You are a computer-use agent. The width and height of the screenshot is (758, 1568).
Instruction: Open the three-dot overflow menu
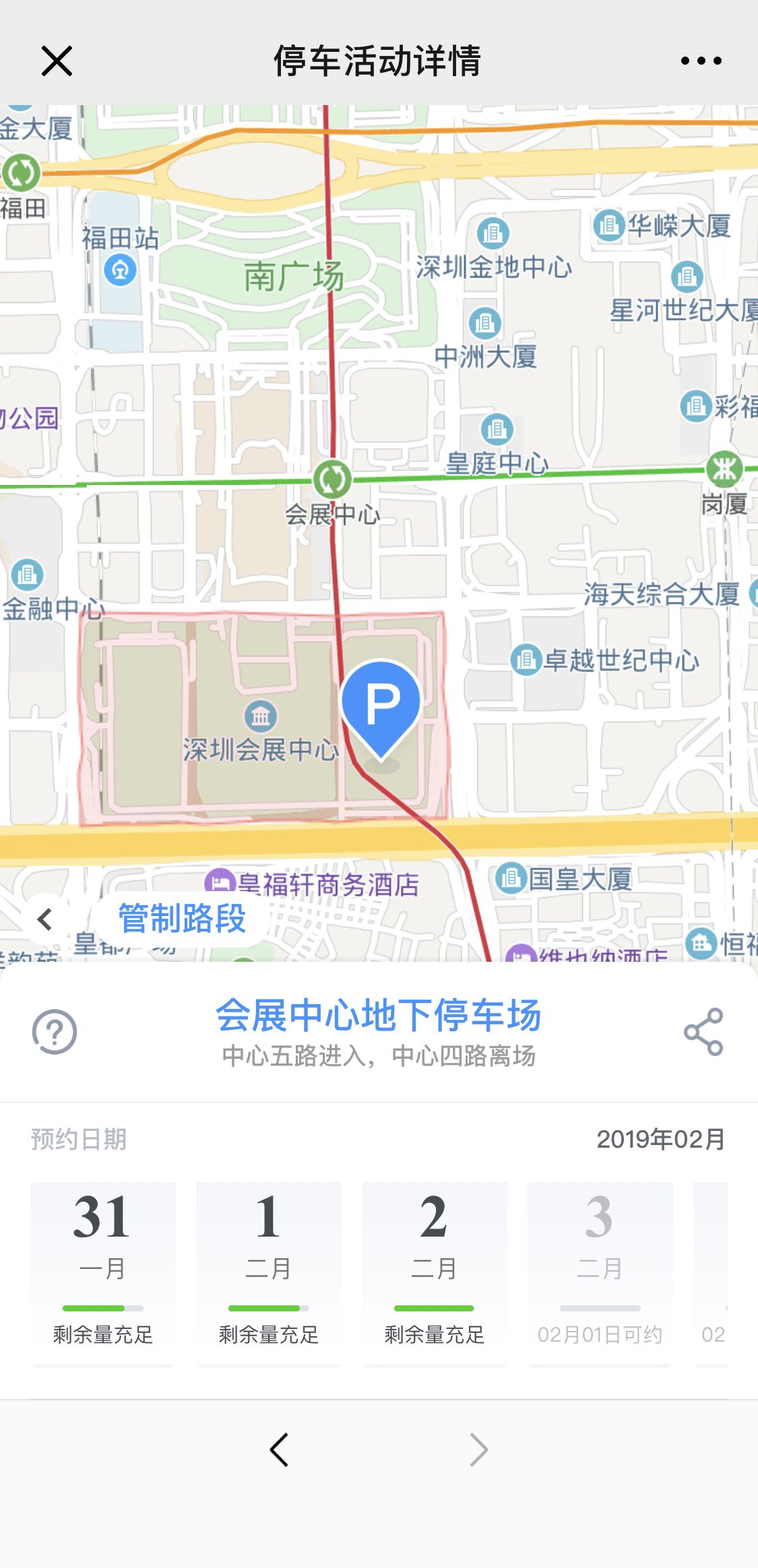pos(701,61)
